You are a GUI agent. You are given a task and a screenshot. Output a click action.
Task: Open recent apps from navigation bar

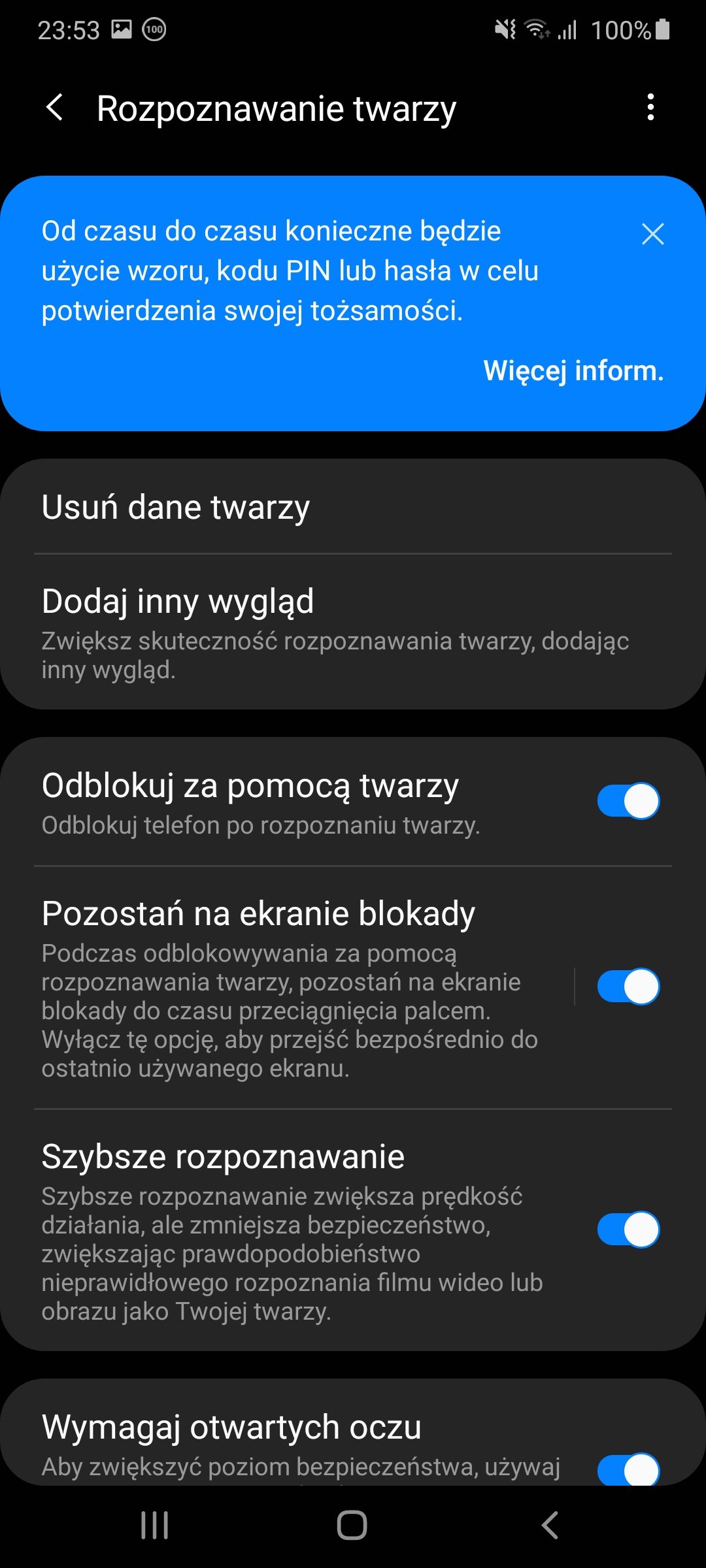click(x=155, y=1526)
